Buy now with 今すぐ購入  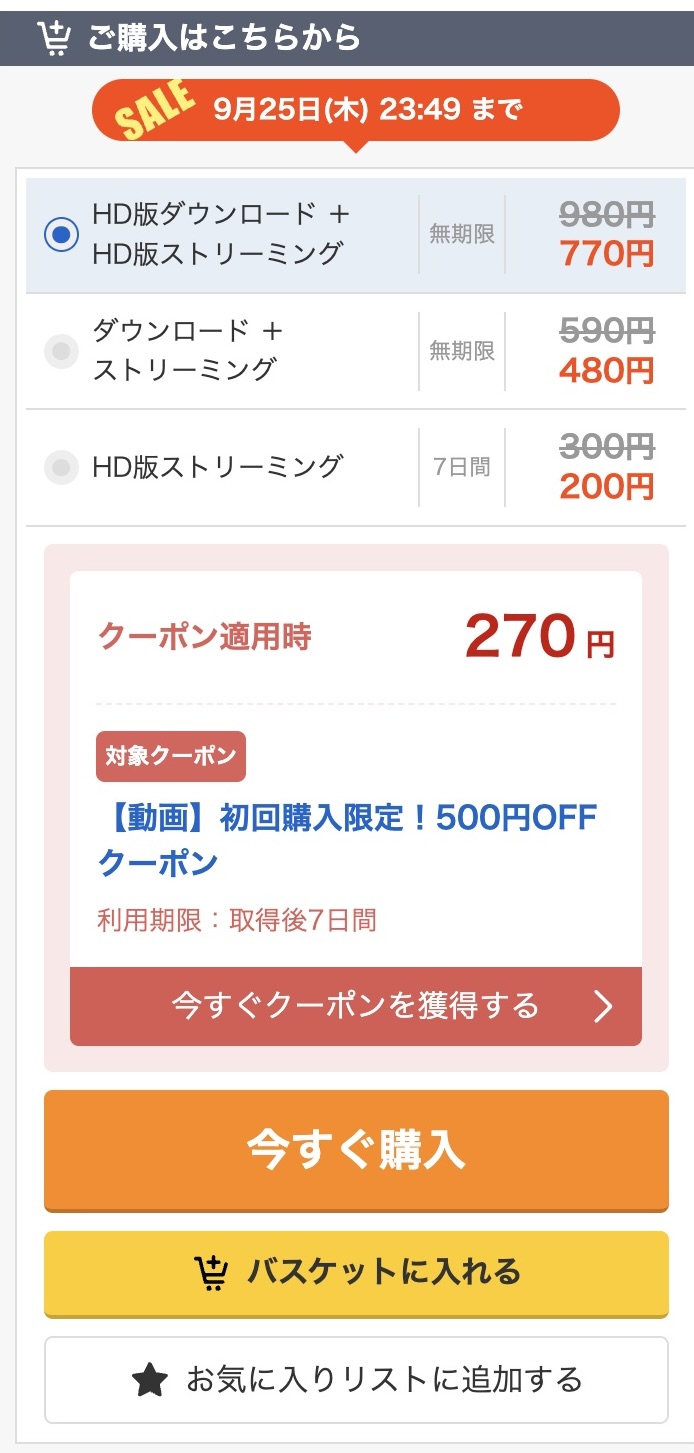pyautogui.click(x=355, y=1150)
